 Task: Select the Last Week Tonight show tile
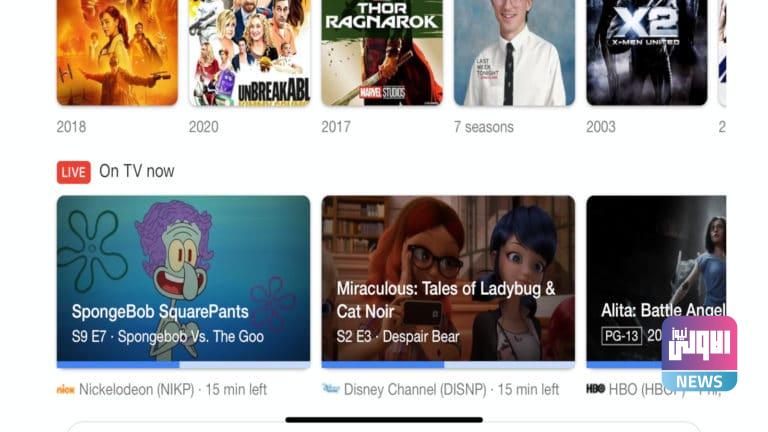(514, 52)
